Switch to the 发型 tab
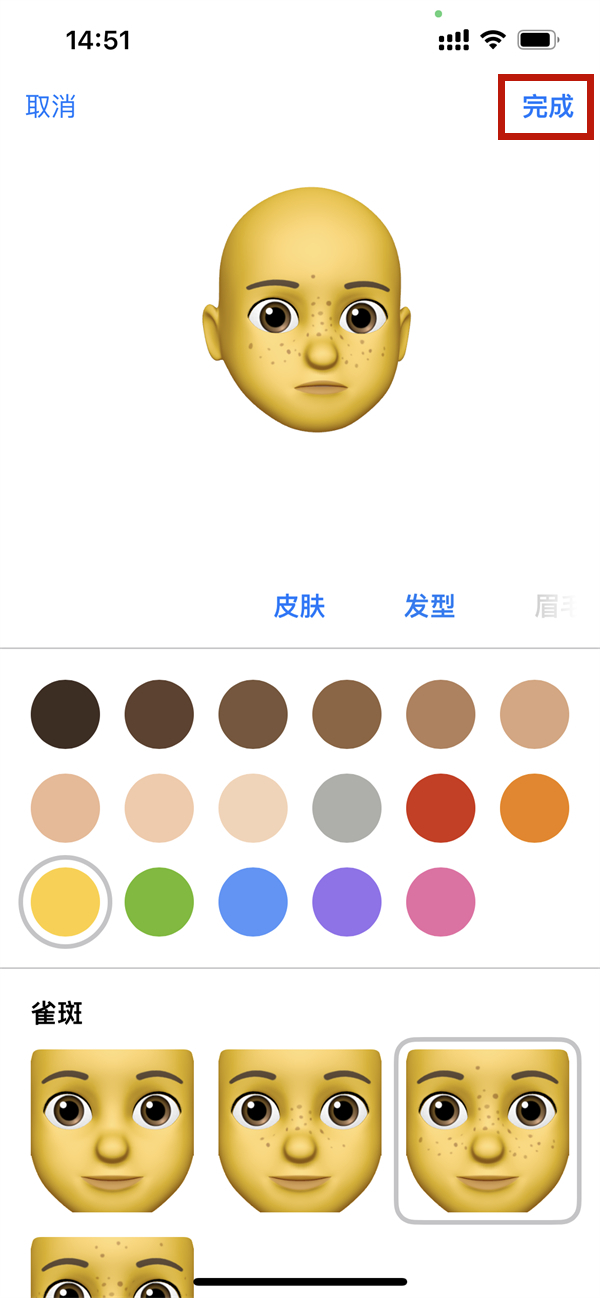Image resolution: width=600 pixels, height=1298 pixels. (x=429, y=606)
